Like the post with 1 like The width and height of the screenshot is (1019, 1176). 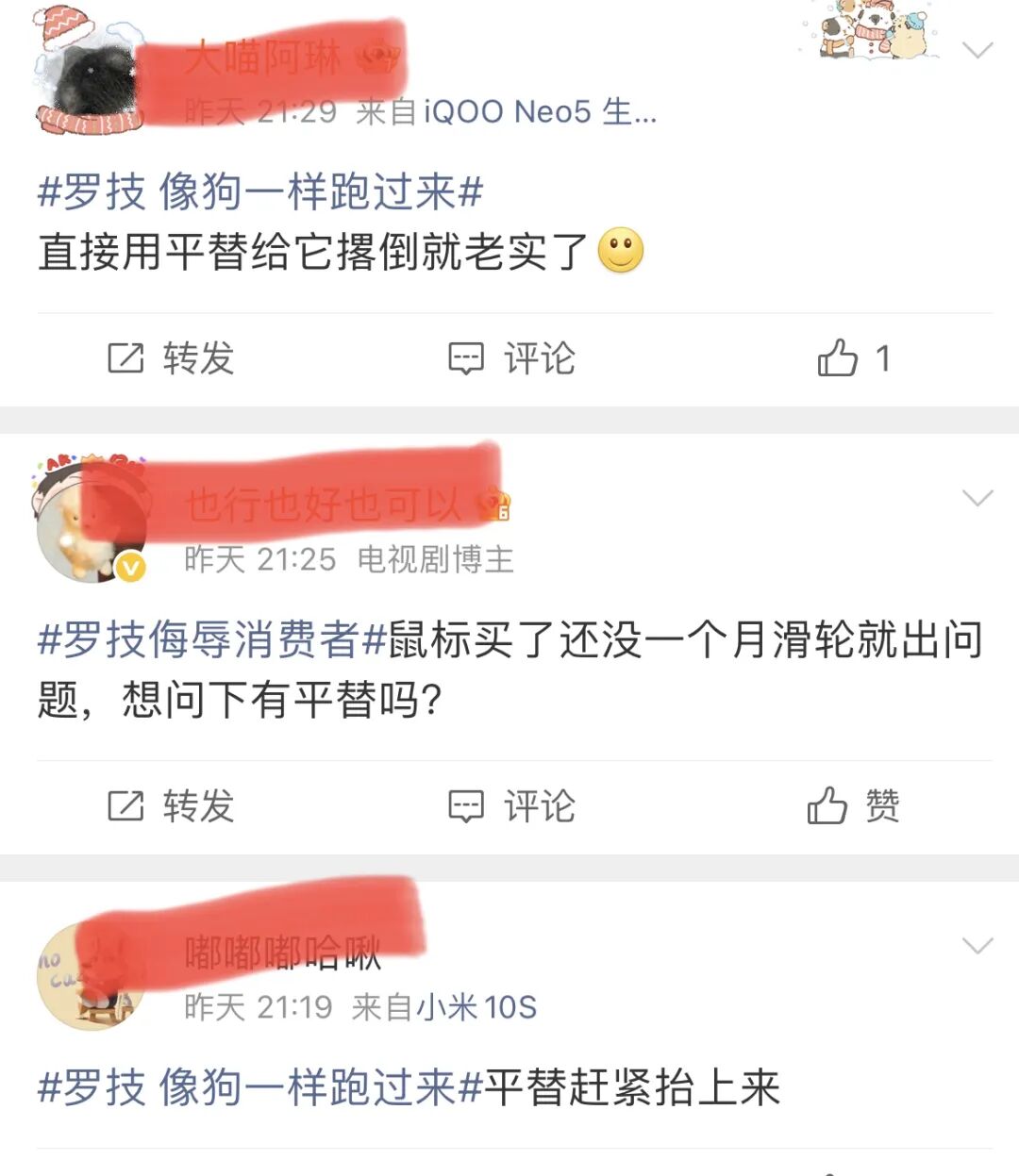[x=852, y=358]
